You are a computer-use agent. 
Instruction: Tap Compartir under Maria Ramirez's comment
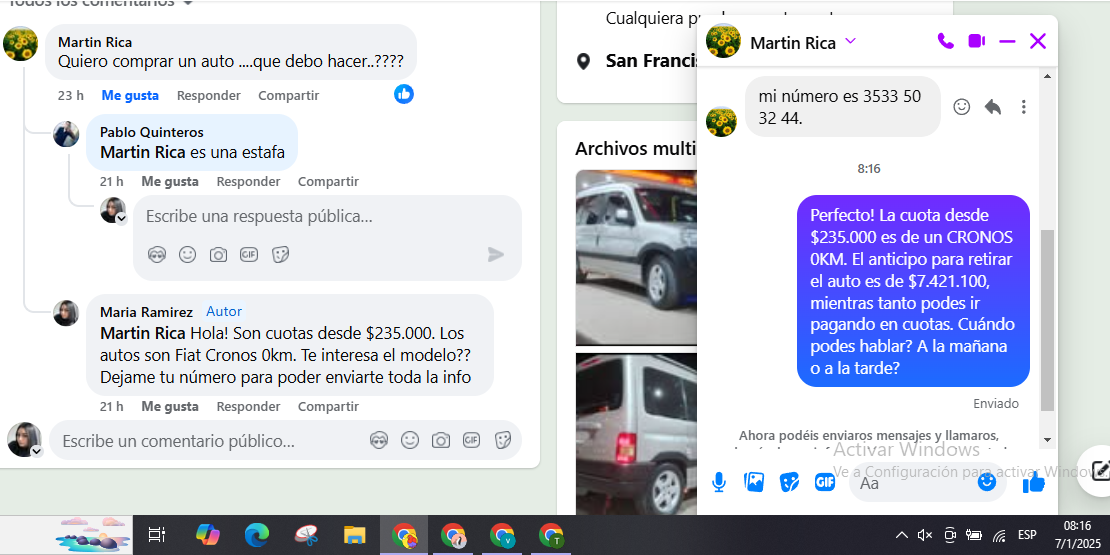(x=328, y=406)
